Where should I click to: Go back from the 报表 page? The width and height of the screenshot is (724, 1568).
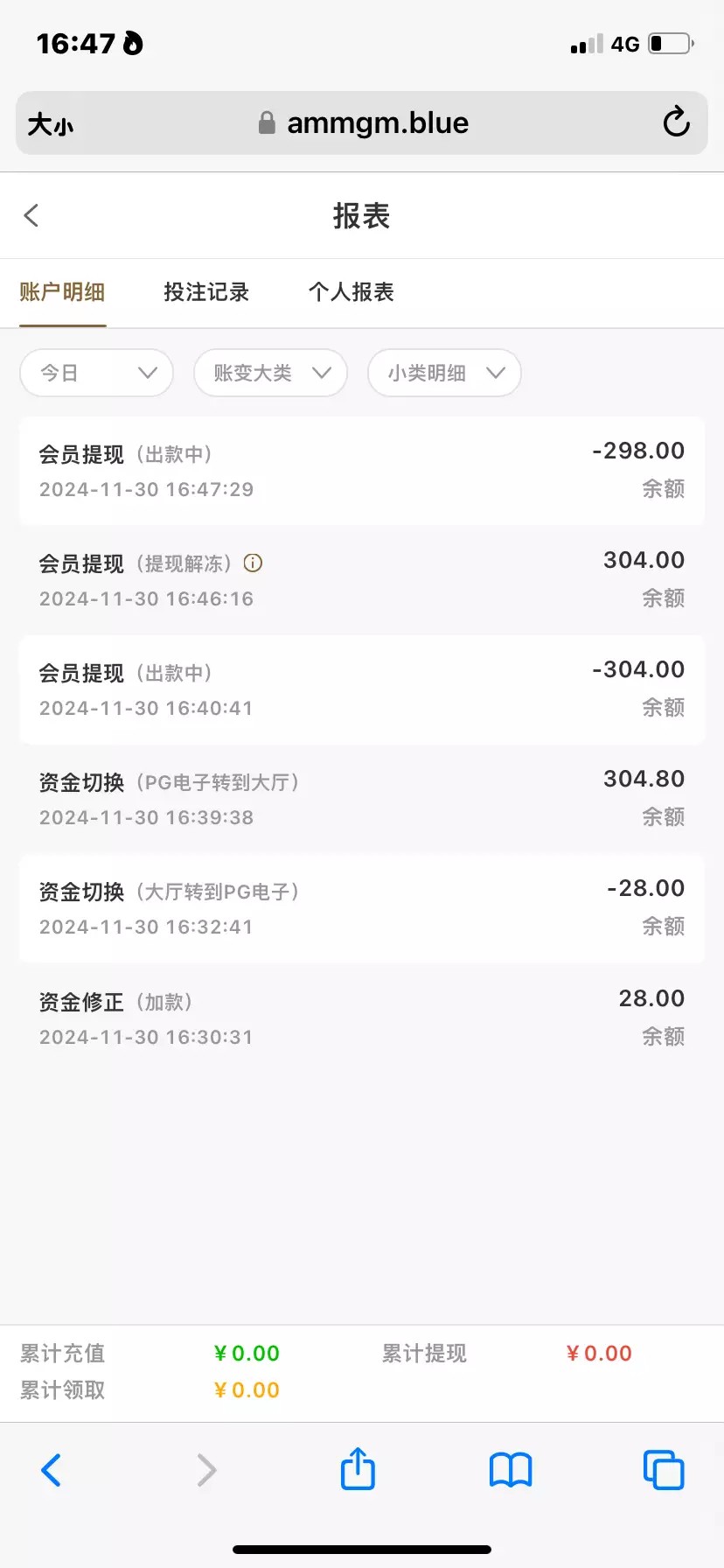(32, 215)
